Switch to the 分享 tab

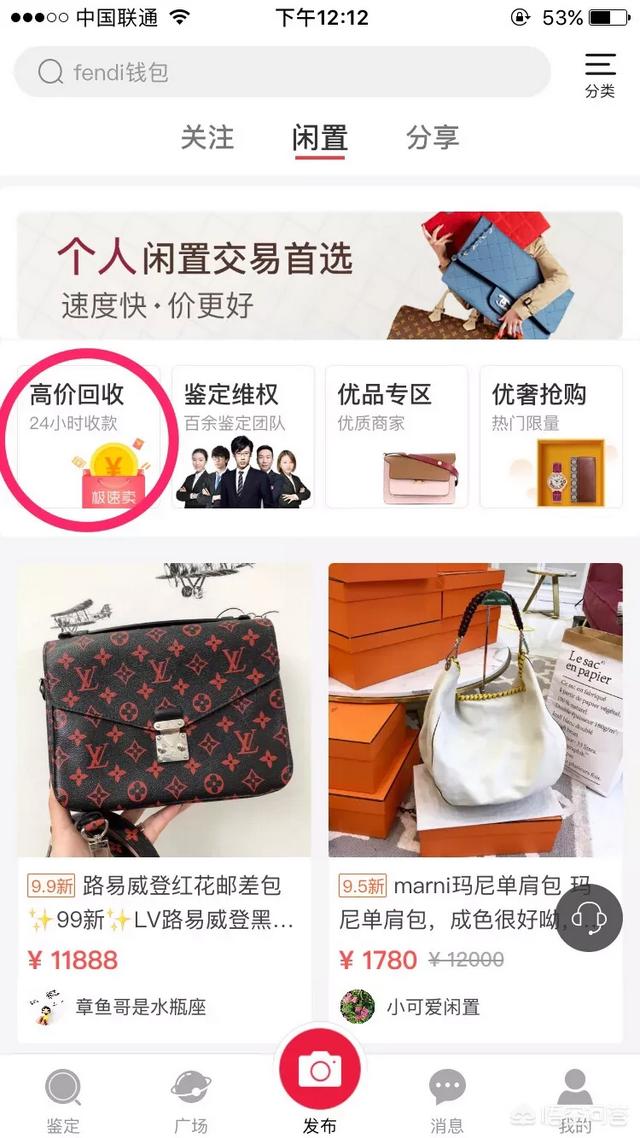coord(432,137)
